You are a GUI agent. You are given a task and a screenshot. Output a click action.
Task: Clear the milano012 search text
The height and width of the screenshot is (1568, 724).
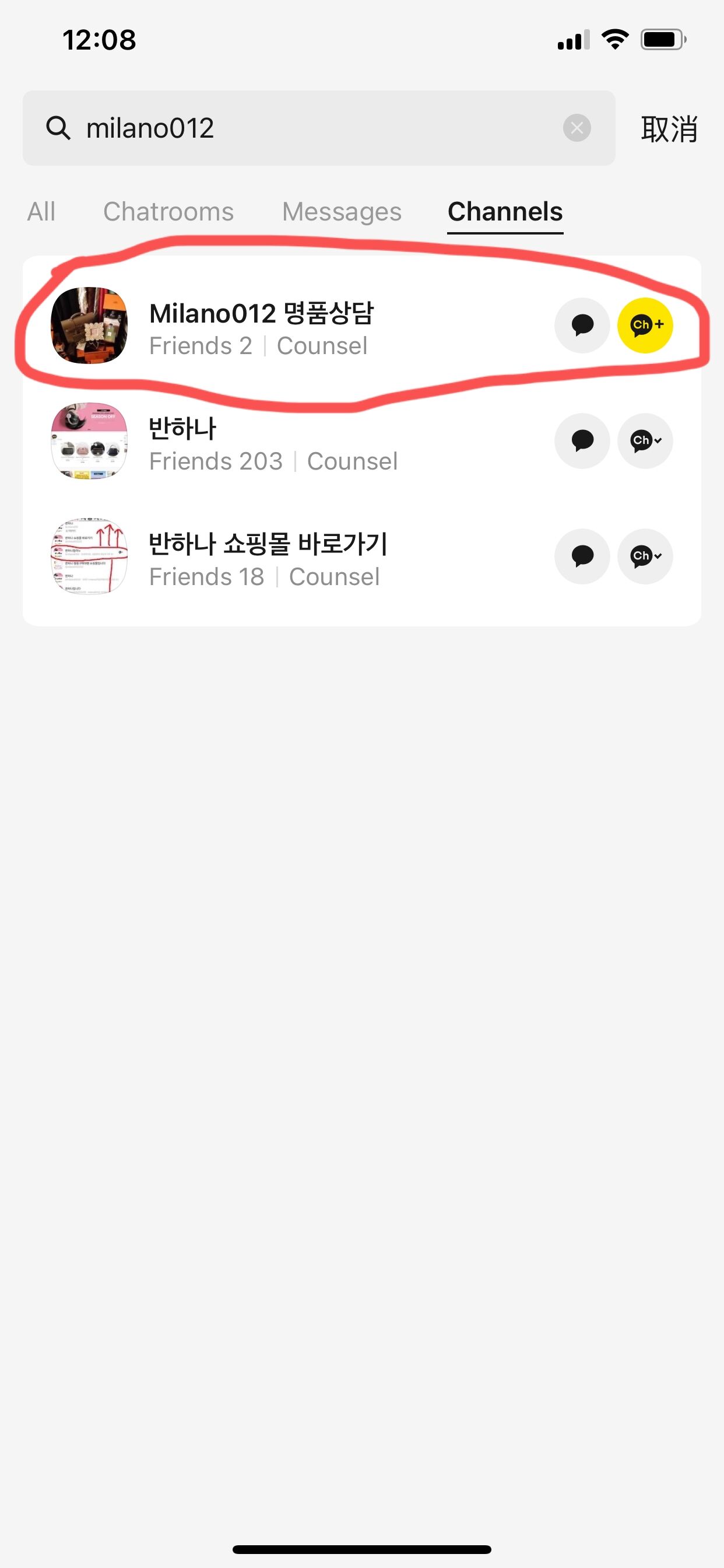click(577, 128)
